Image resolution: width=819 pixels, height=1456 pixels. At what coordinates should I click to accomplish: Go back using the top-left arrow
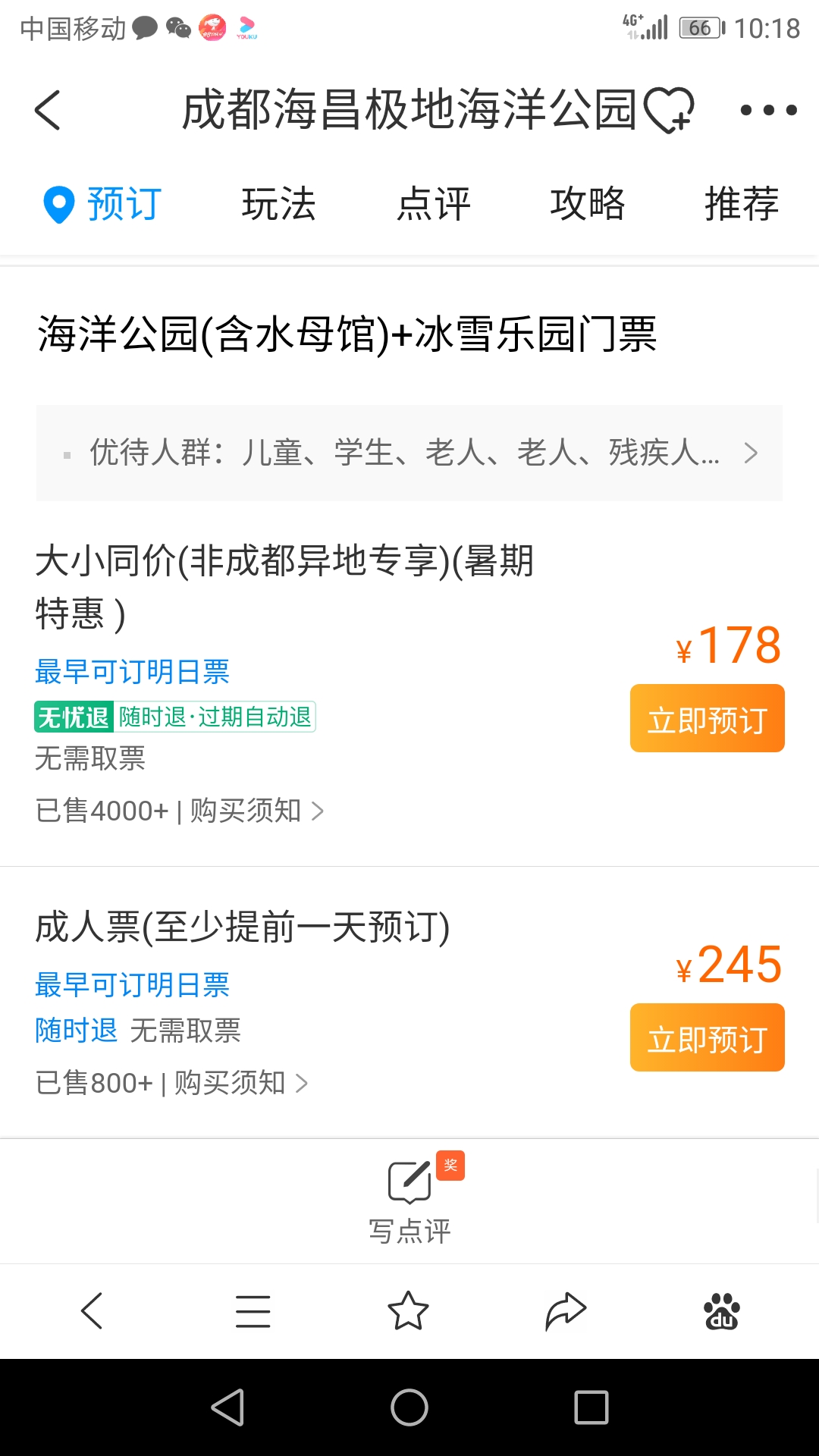tap(47, 110)
